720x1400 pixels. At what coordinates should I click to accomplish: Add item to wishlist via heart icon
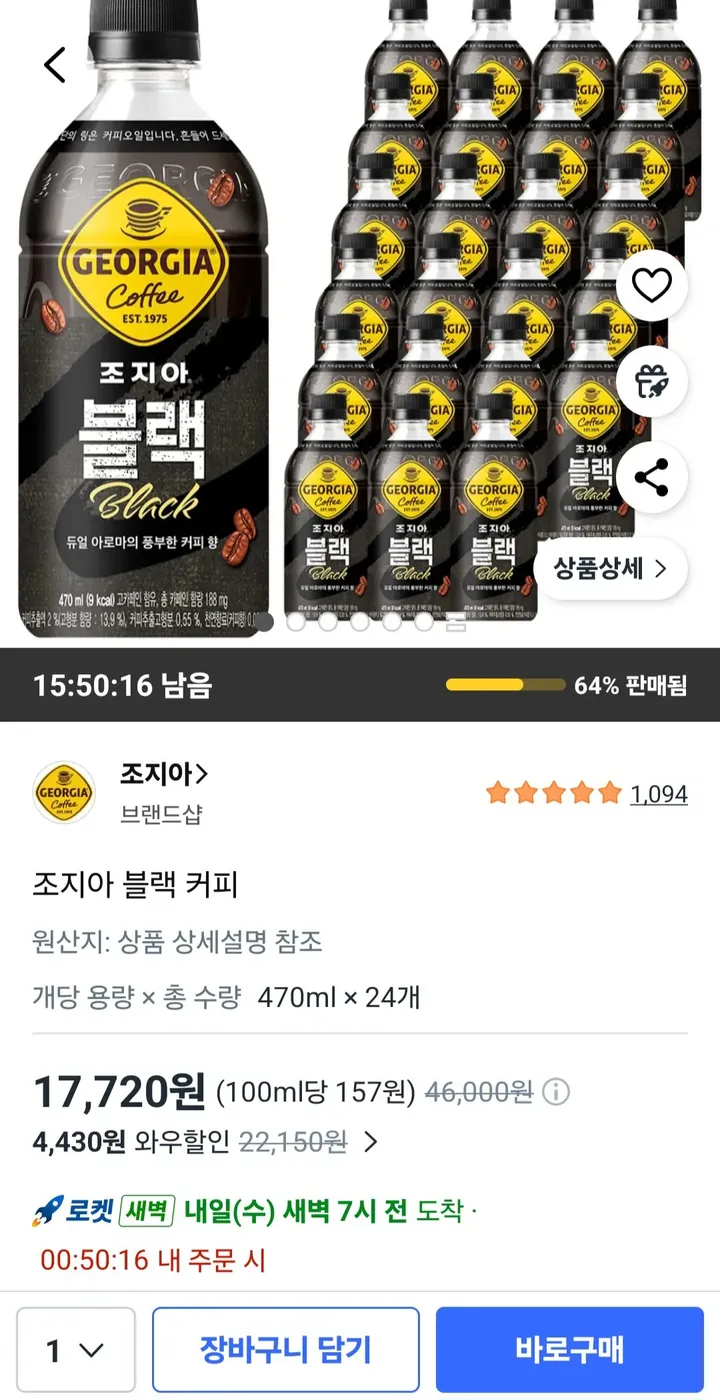652,284
